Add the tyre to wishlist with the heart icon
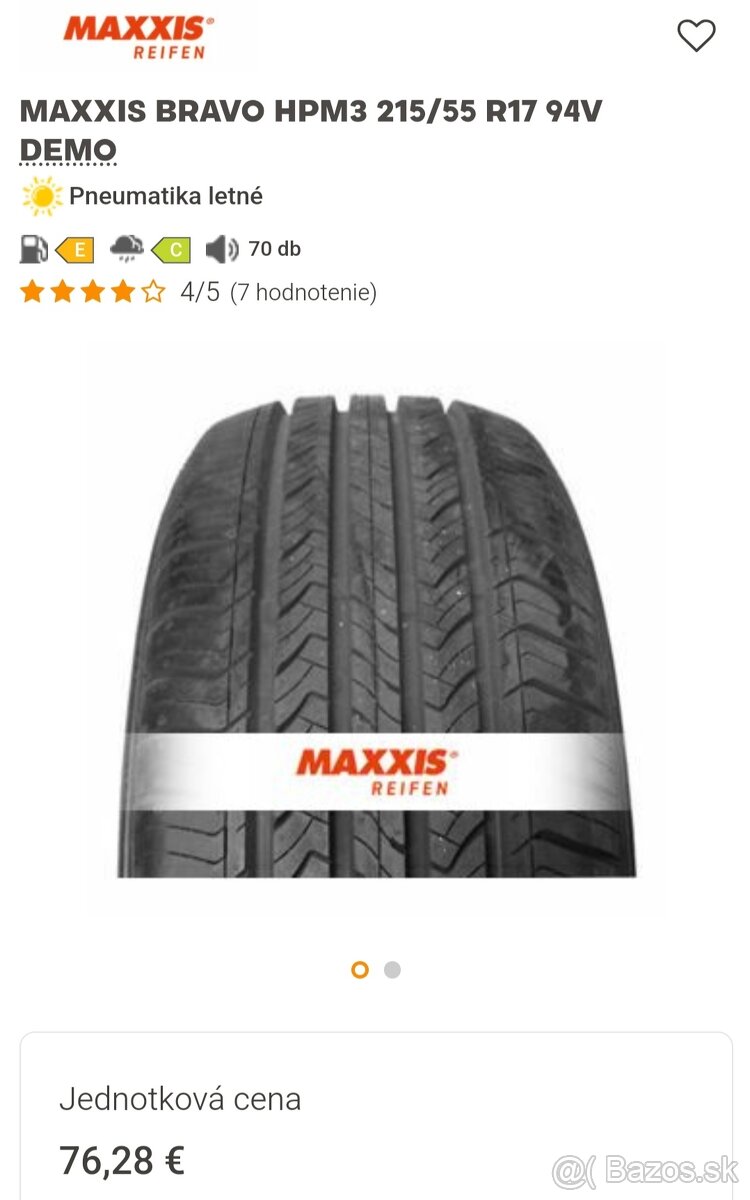 (696, 36)
